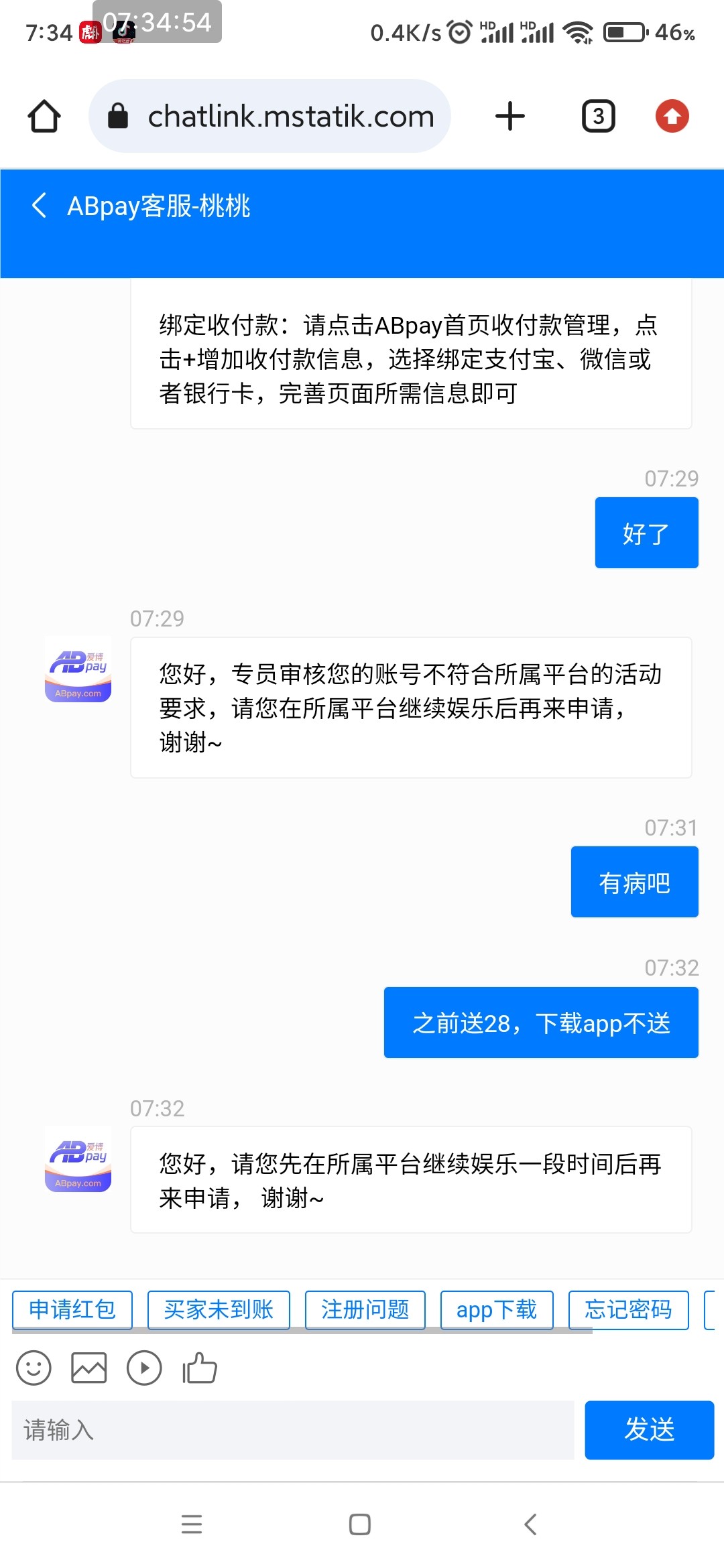Open the emoji picker icon
The height and width of the screenshot is (1568, 724).
(34, 1367)
